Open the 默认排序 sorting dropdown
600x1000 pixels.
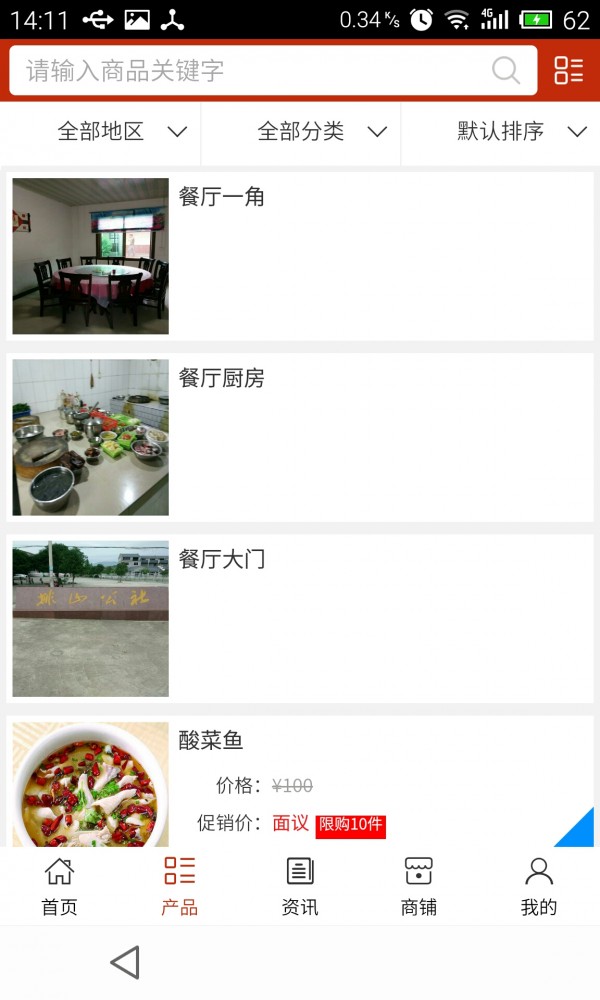point(521,132)
